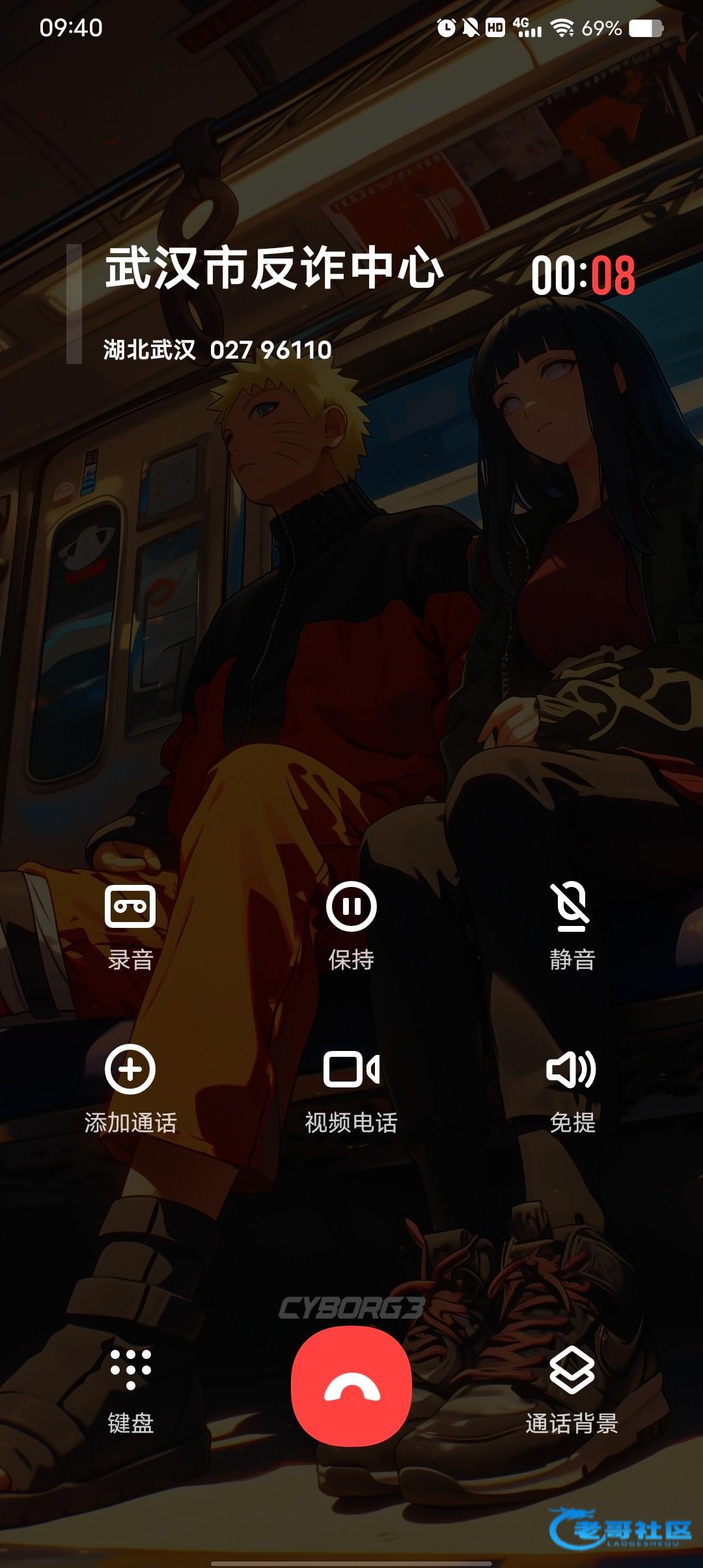
Task: Open the dial pad with 键盘
Action: point(130,1387)
